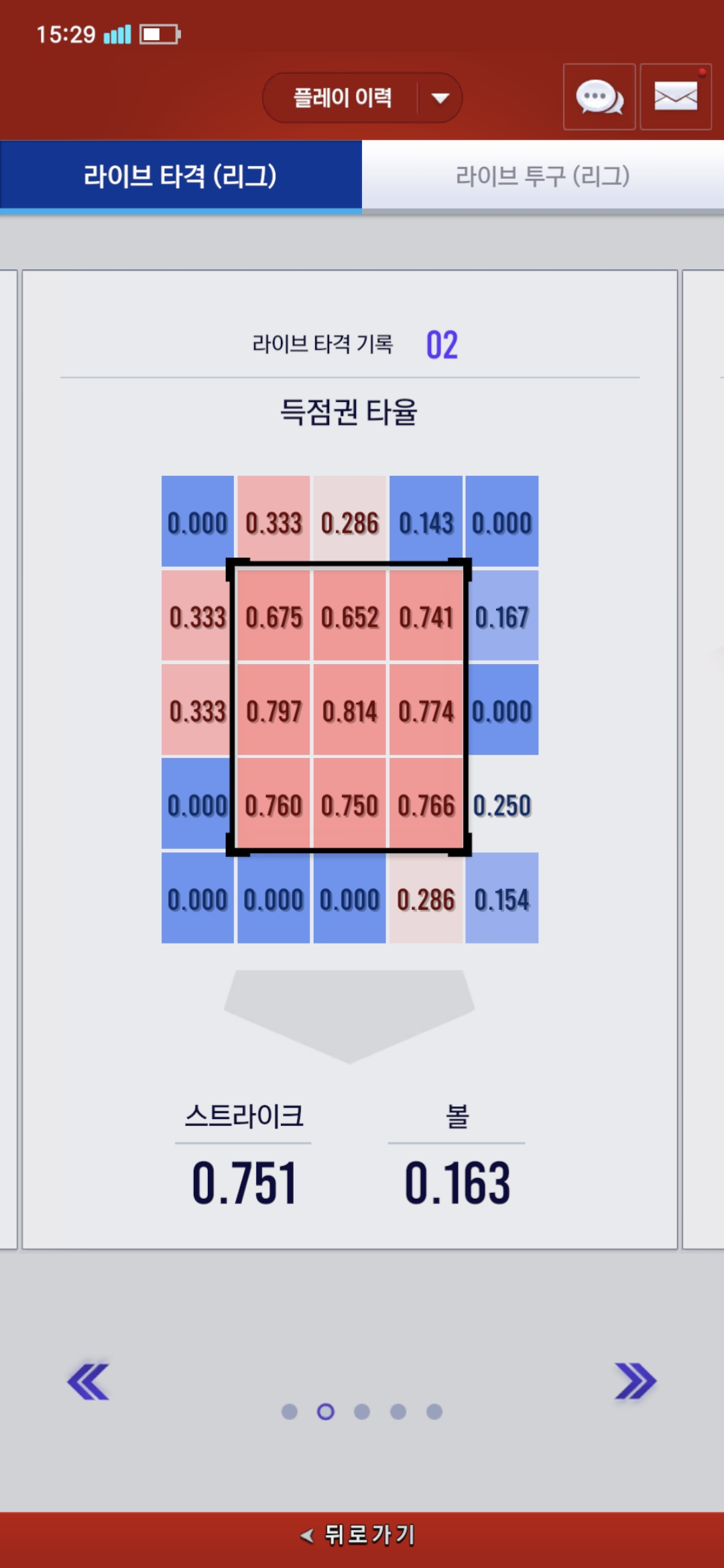724x1568 pixels.
Task: Go to next page with right double arrow
Action: pyautogui.click(x=635, y=1382)
